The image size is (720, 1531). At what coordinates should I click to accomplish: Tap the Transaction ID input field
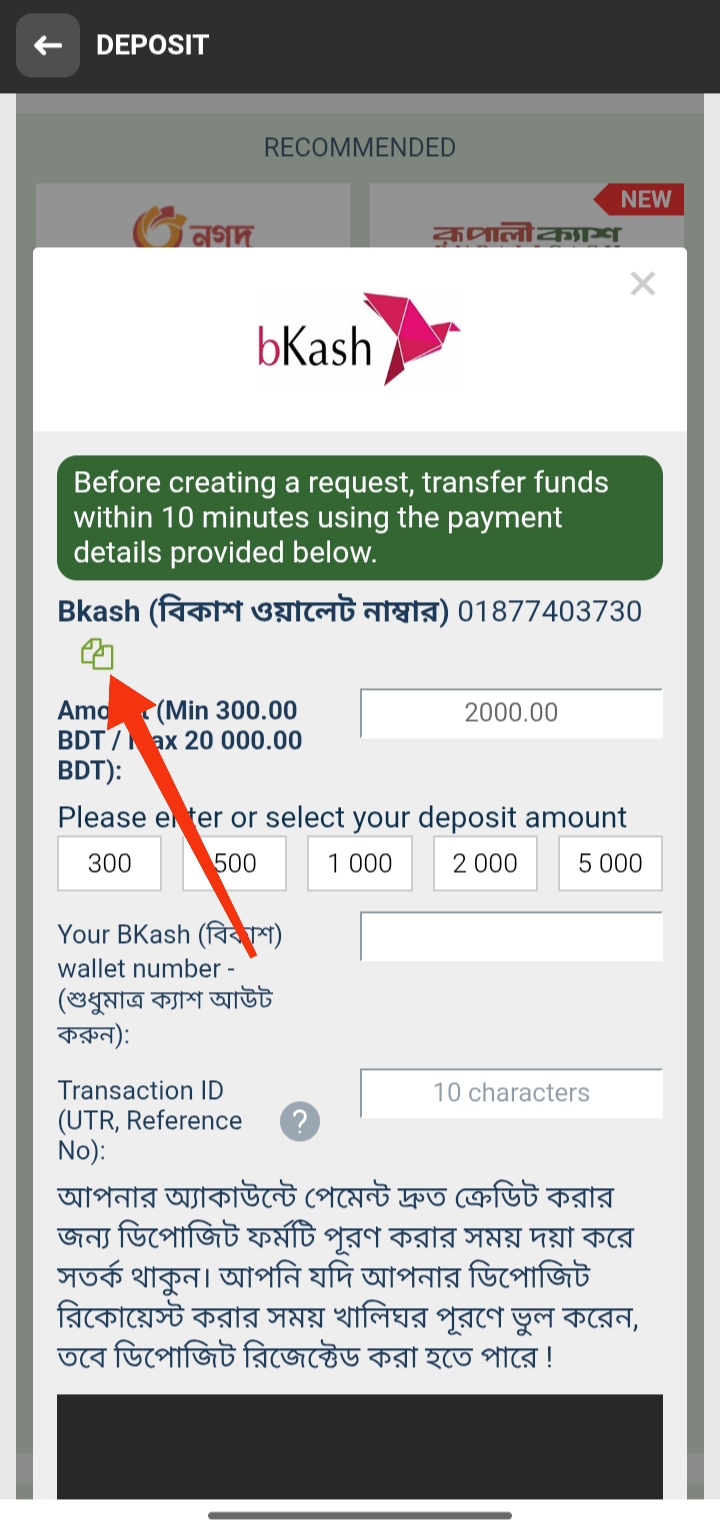point(511,1093)
